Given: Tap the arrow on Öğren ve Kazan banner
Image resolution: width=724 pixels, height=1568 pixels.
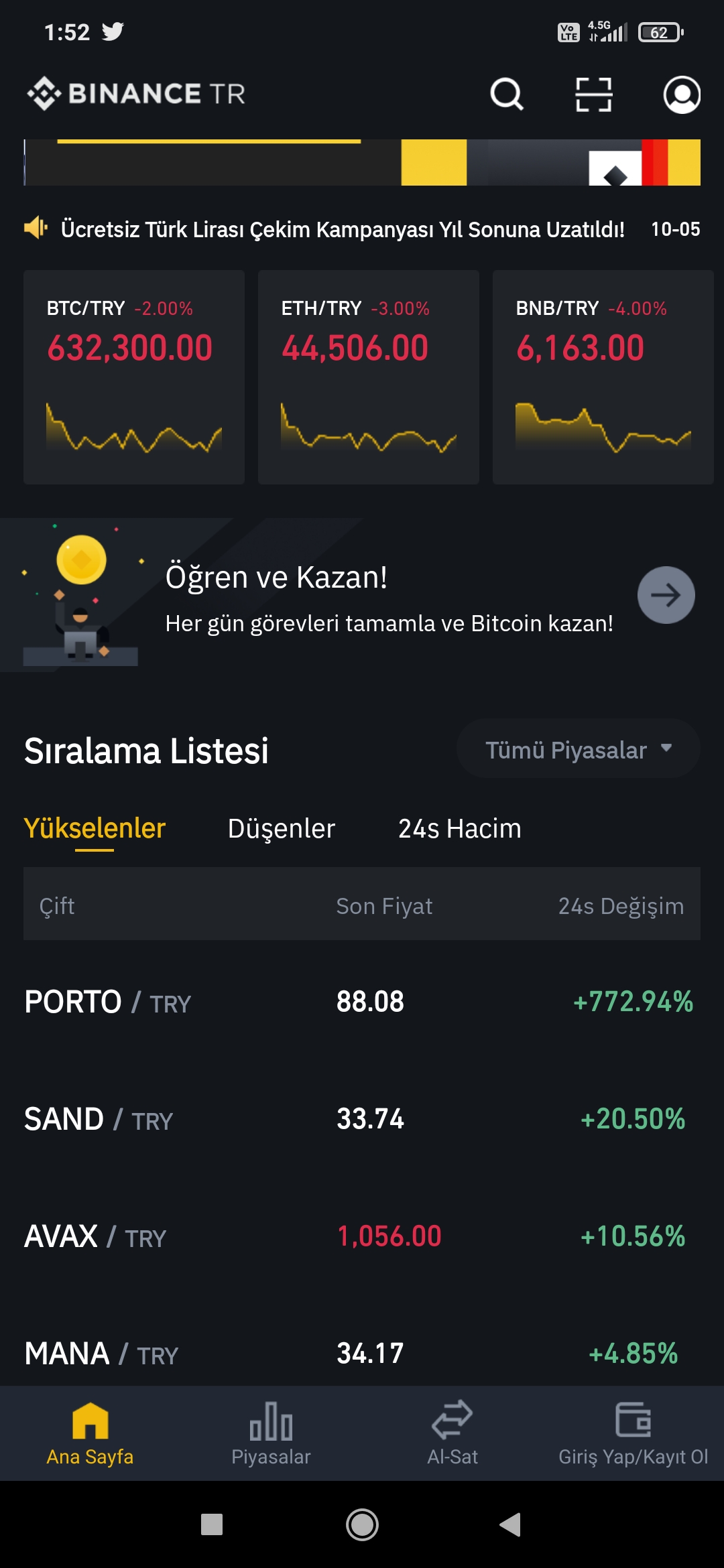Looking at the screenshot, I should click(666, 595).
